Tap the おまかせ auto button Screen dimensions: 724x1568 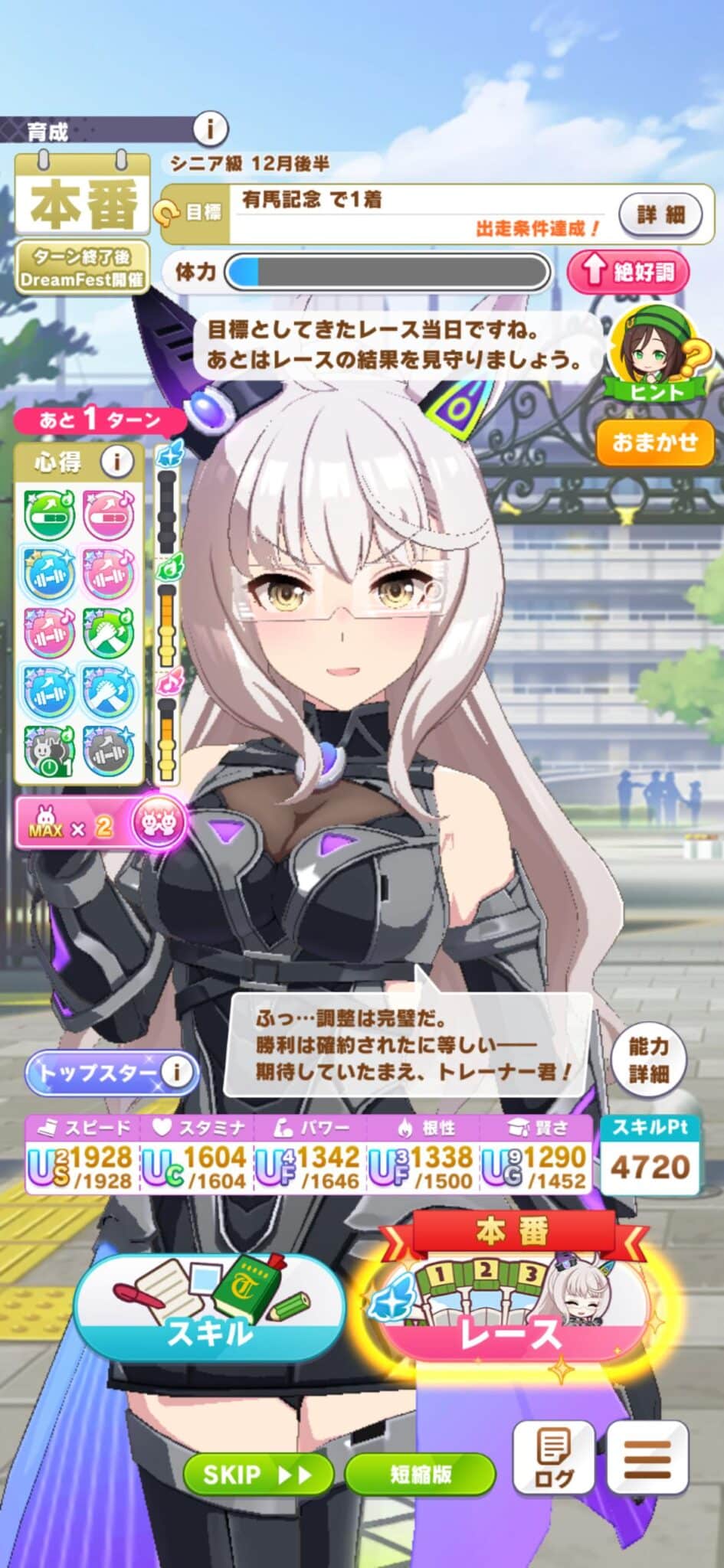pyautogui.click(x=654, y=442)
